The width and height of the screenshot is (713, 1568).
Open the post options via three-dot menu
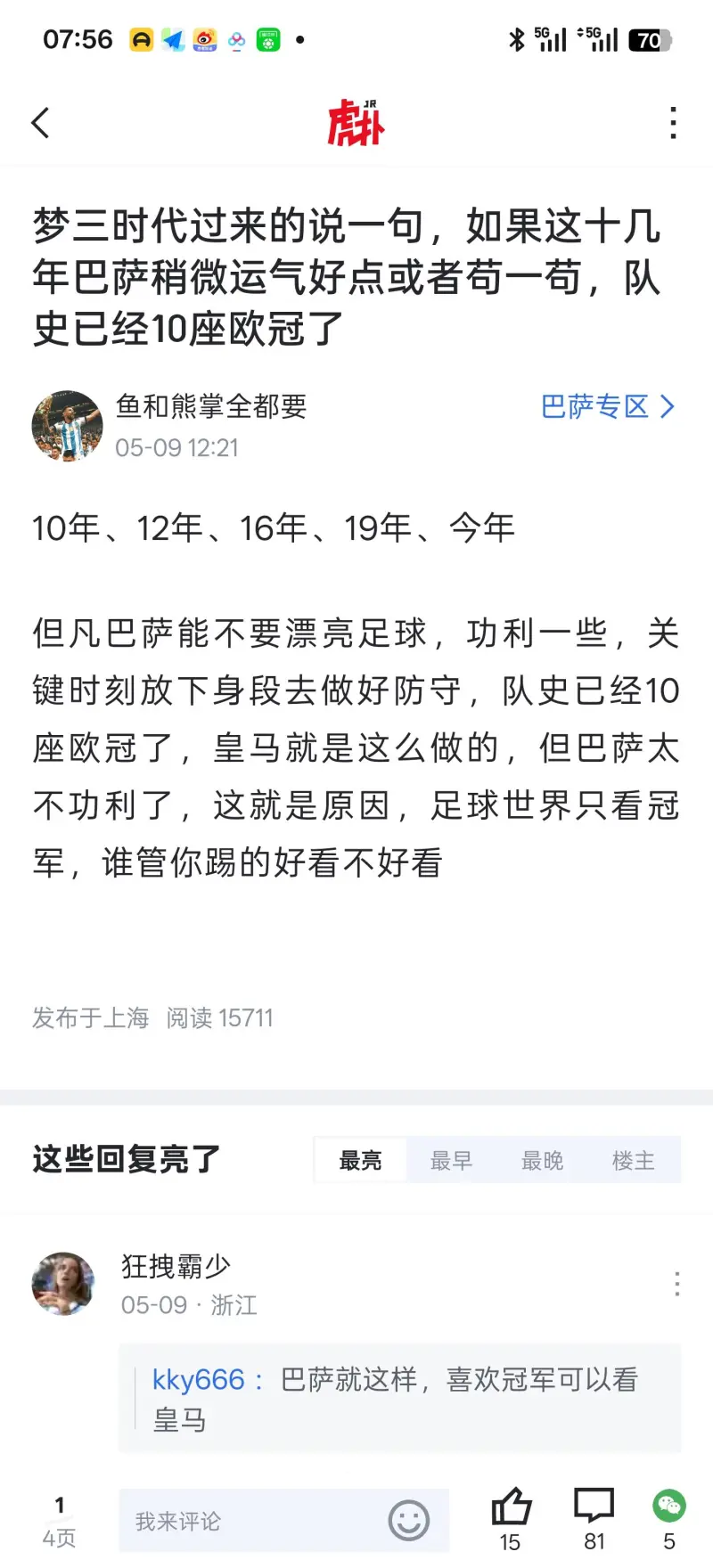pyautogui.click(x=673, y=122)
